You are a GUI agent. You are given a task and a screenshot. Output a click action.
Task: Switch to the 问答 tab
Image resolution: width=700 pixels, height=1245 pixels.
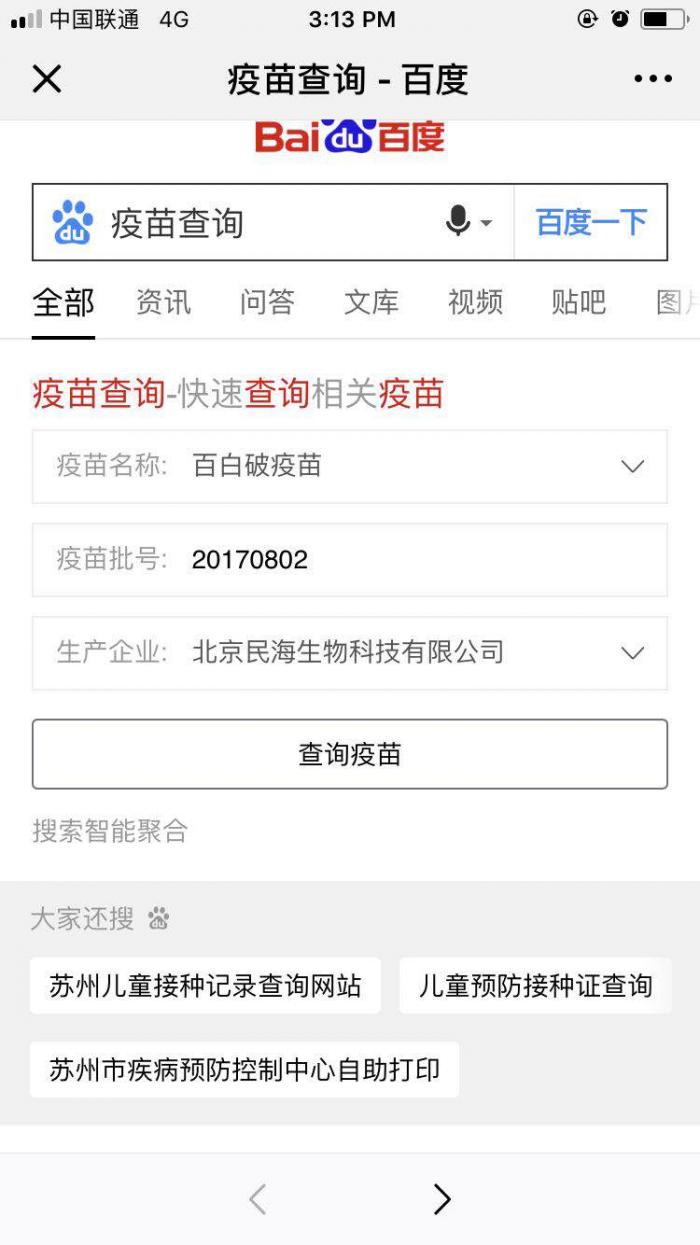pos(267,302)
